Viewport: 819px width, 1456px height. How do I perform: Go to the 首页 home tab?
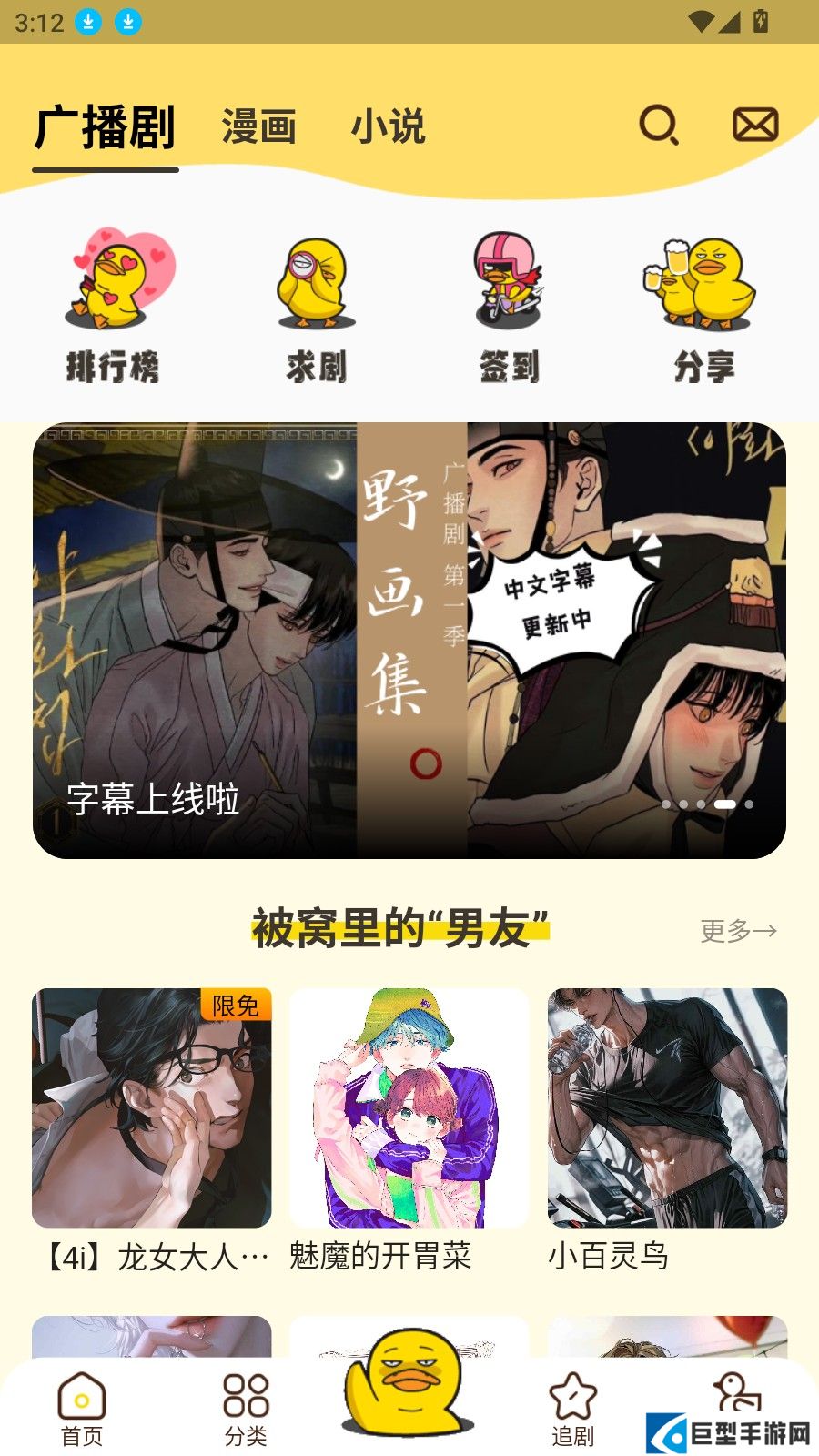tap(82, 1409)
